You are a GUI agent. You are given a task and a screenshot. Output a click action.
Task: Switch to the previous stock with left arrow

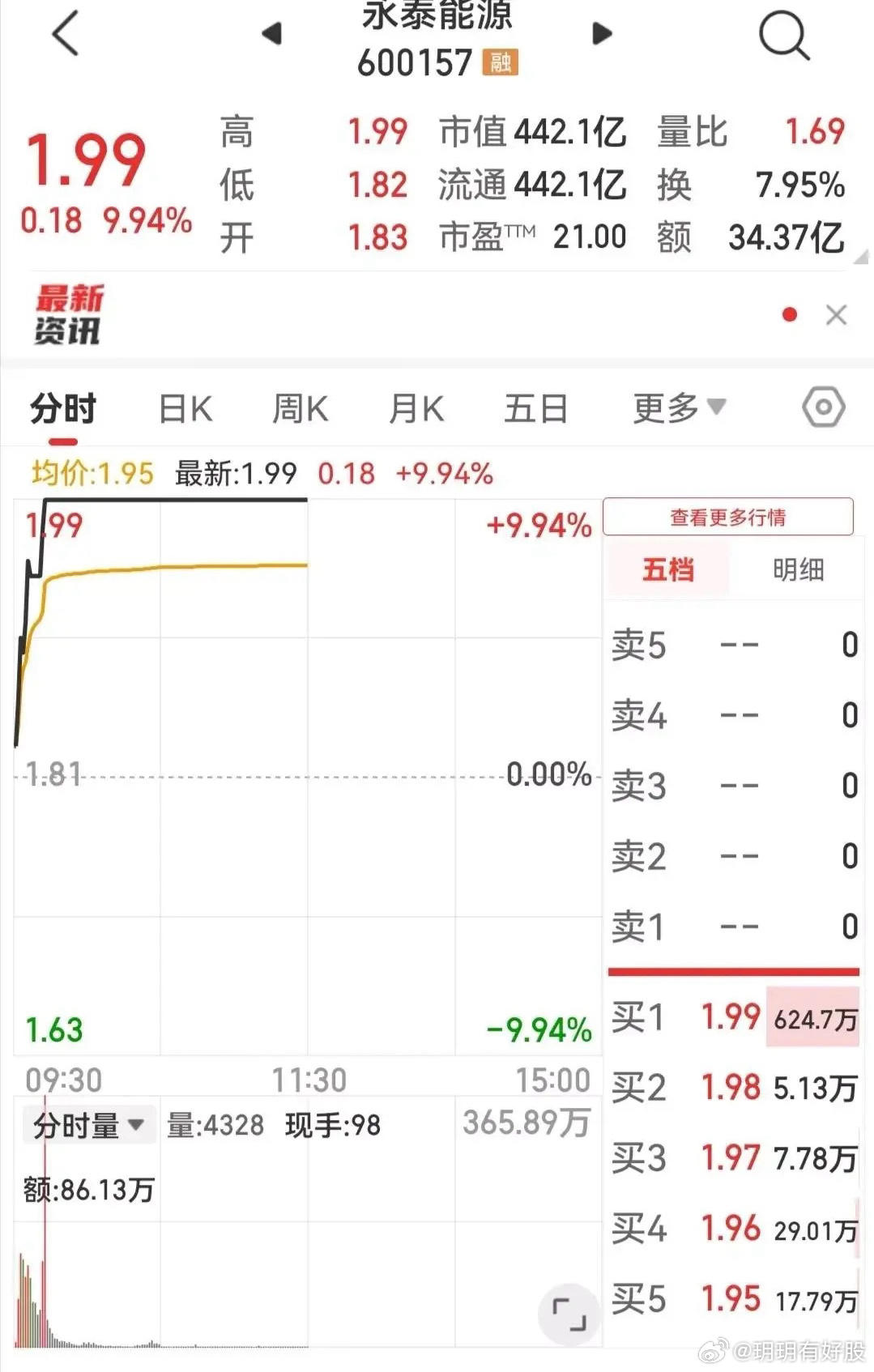(x=272, y=33)
